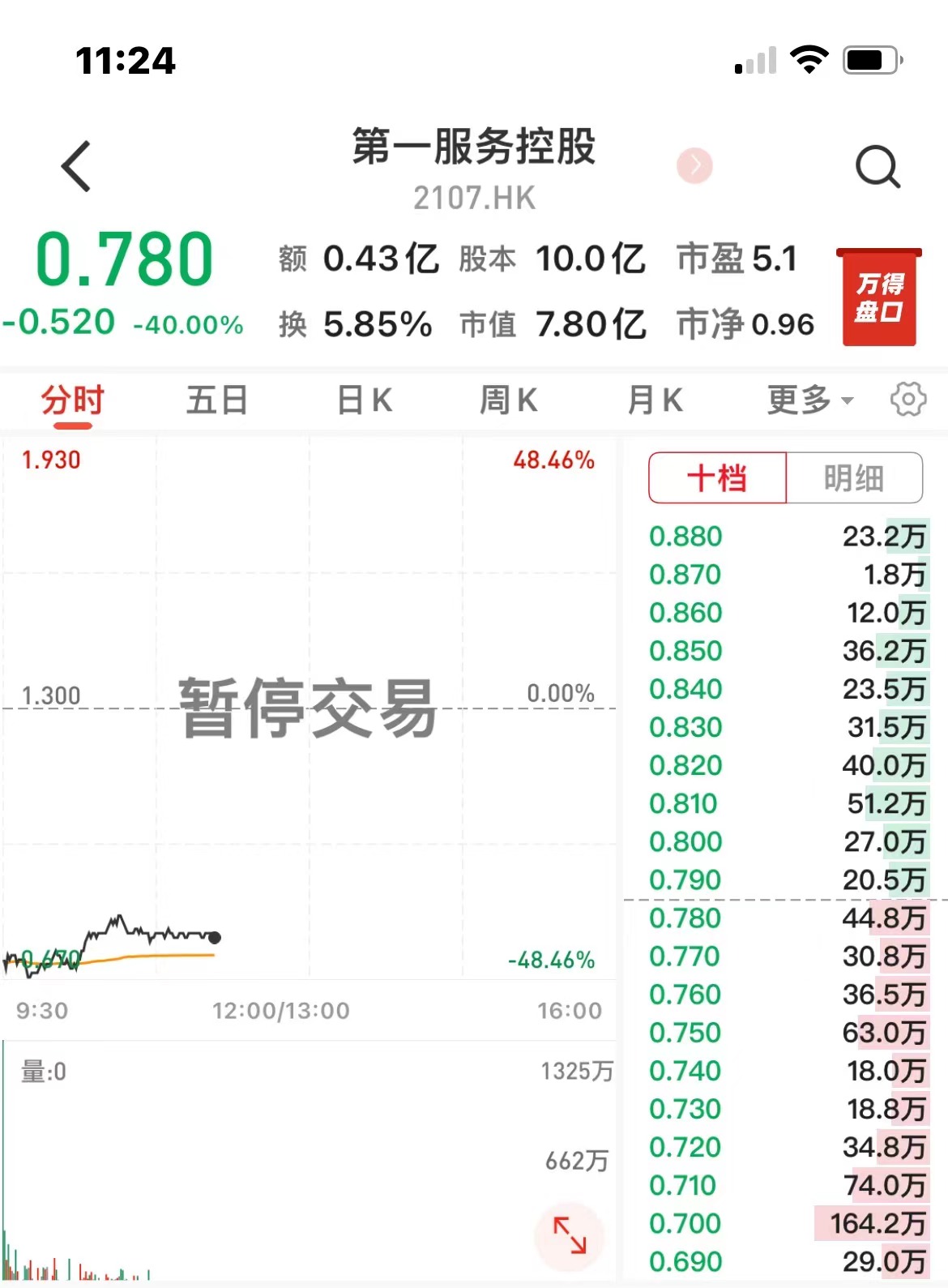Open the search magnifier icon
948x1288 pixels.
click(878, 168)
